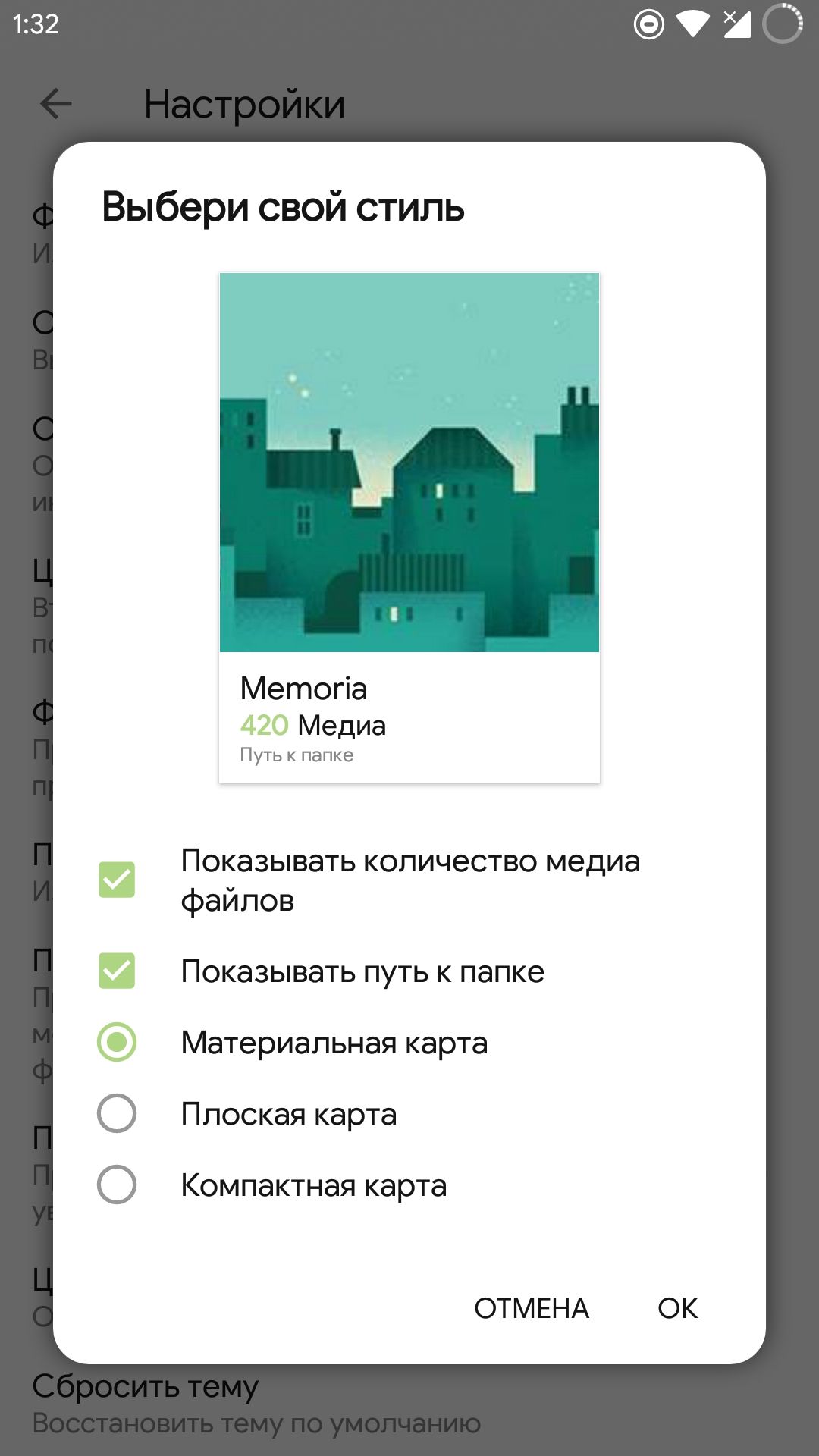Image resolution: width=819 pixels, height=1456 pixels.
Task: Uncheck «Показывать количество медиа файлов»
Action: [x=117, y=880]
